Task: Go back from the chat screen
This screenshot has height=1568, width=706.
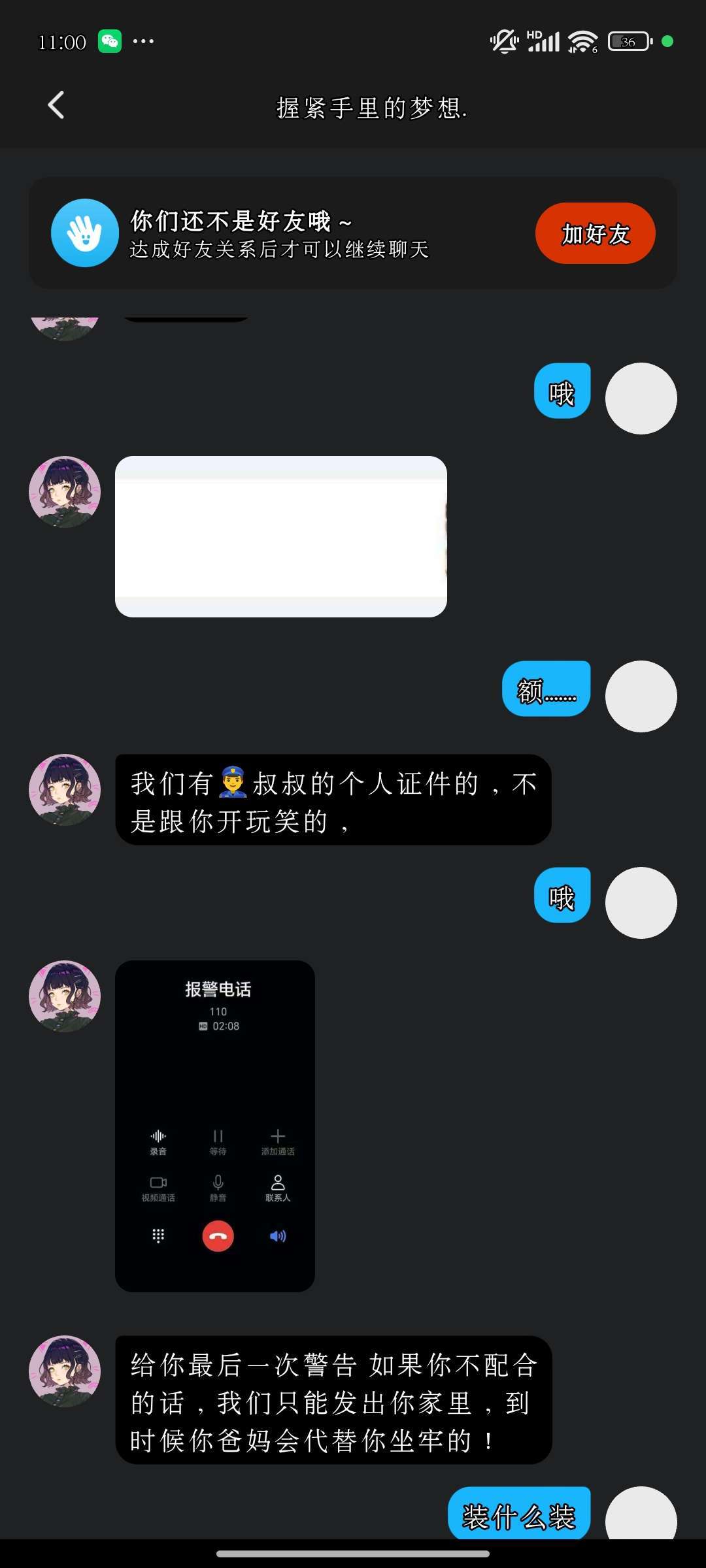Action: tap(57, 105)
